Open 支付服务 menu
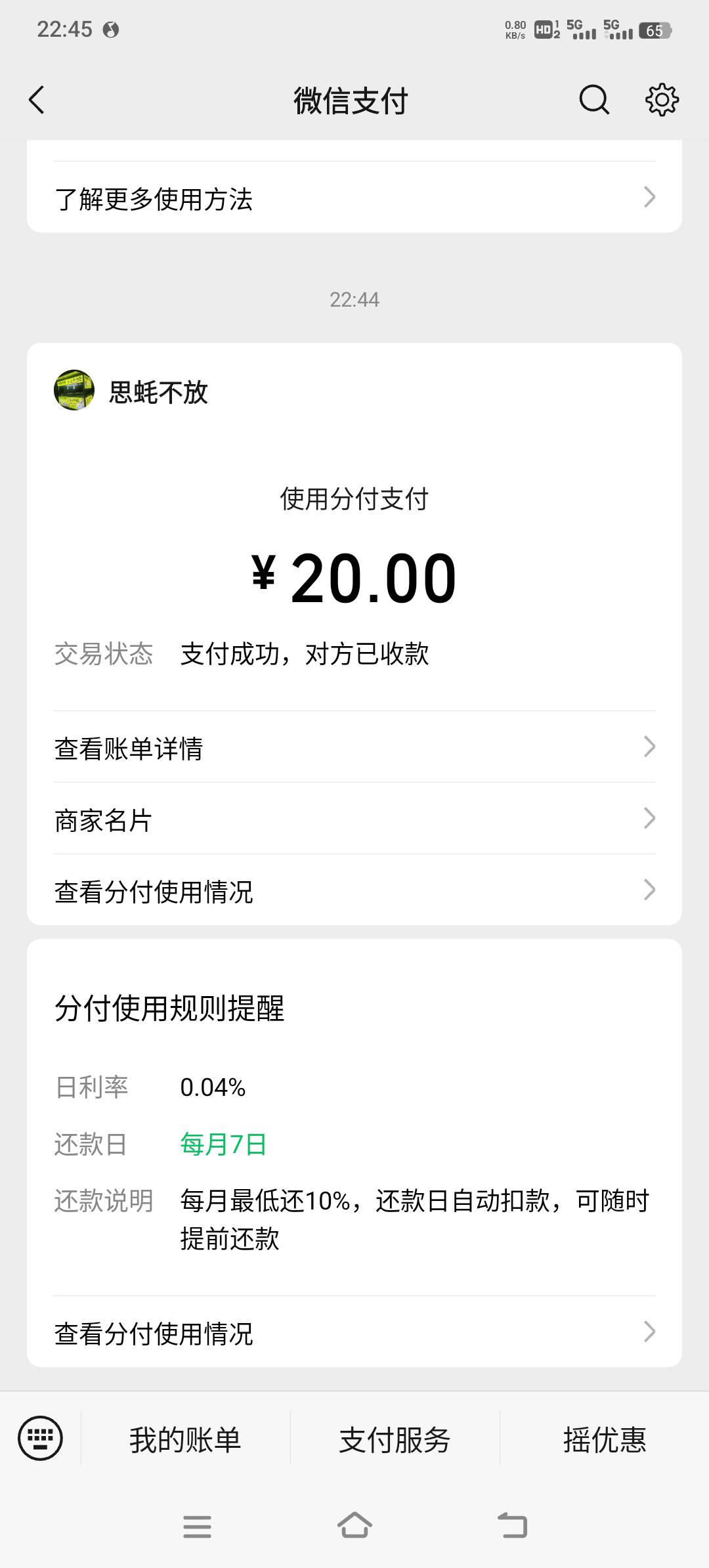The height and width of the screenshot is (1568, 709). pyautogui.click(x=395, y=1439)
